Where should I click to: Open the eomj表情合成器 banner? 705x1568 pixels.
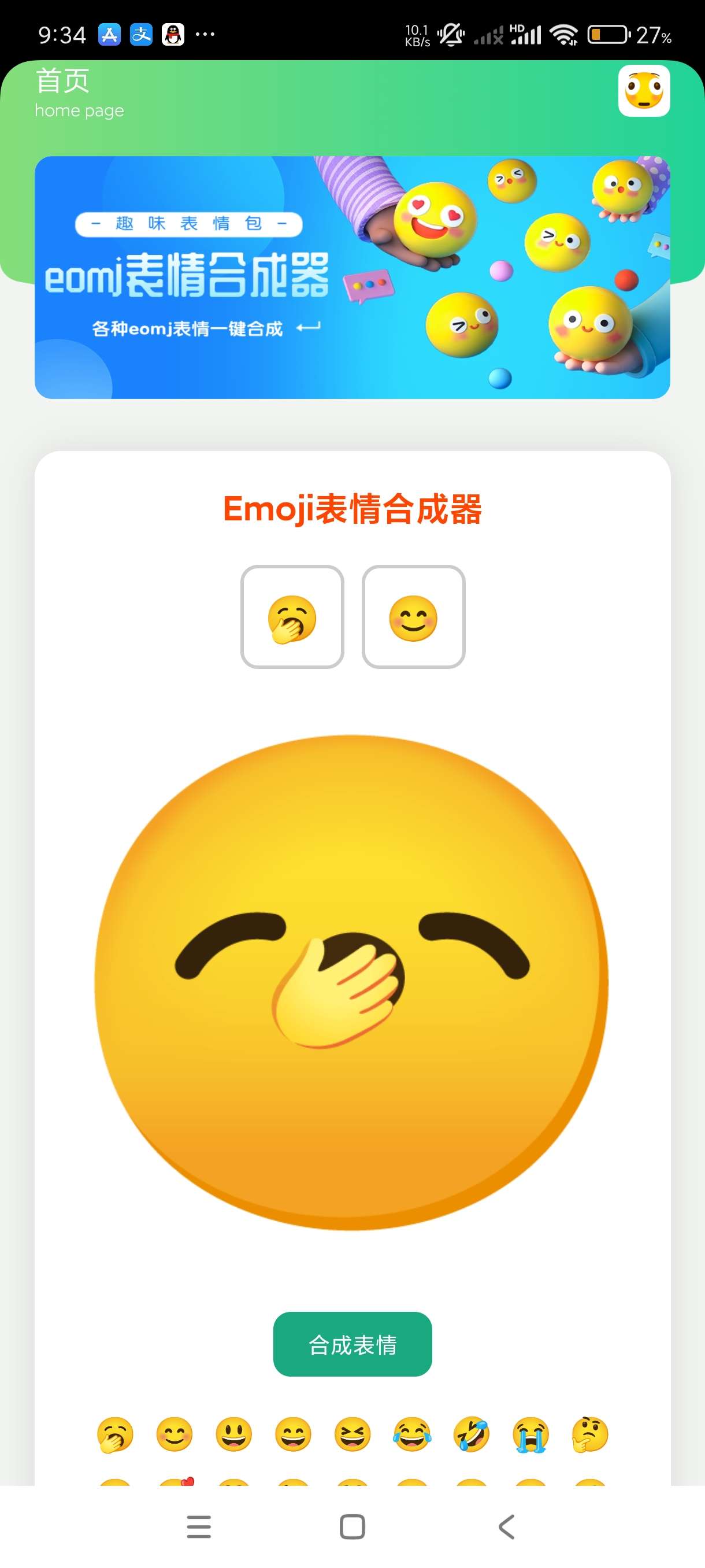[352, 277]
